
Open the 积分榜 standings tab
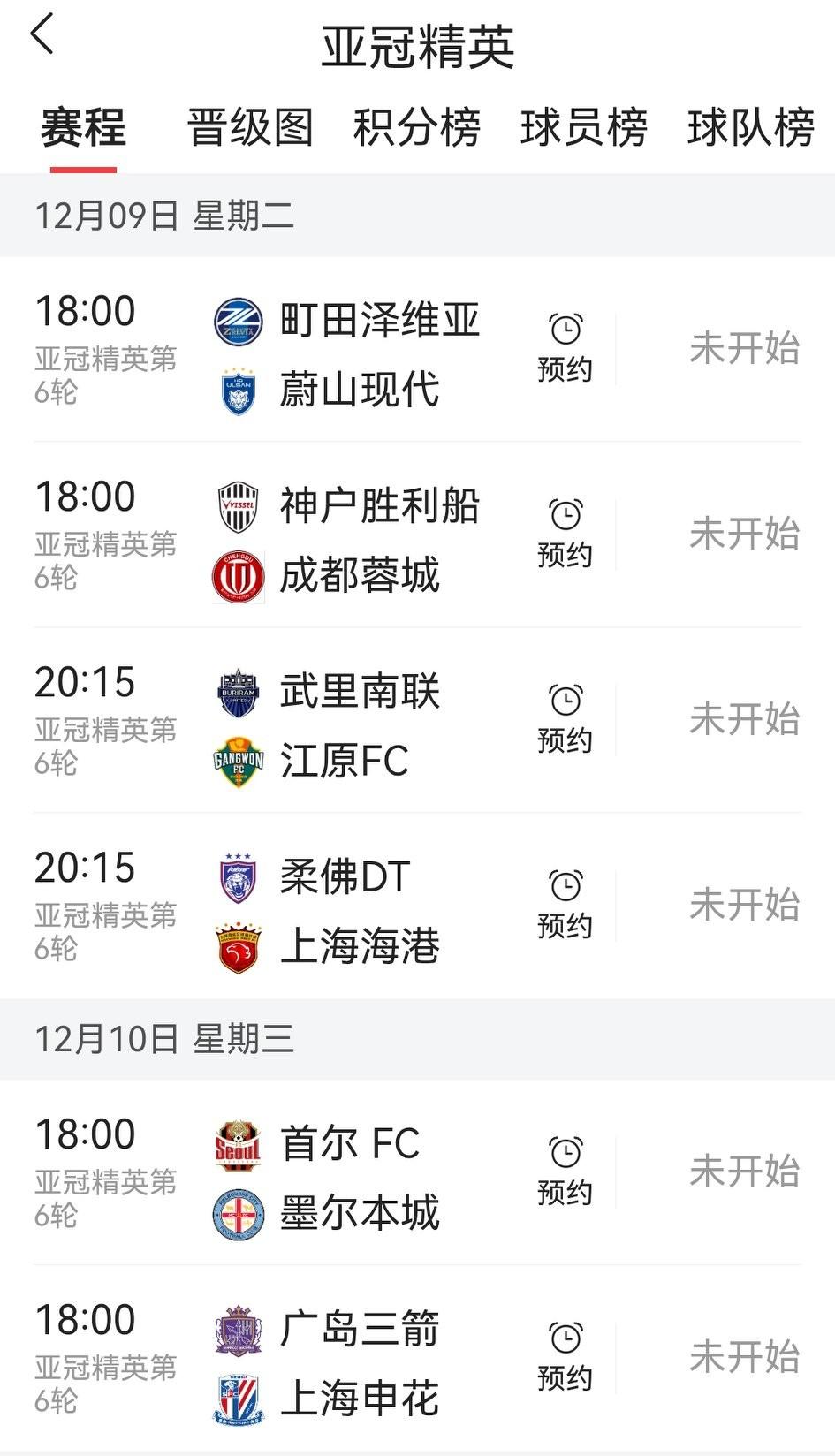click(x=416, y=127)
